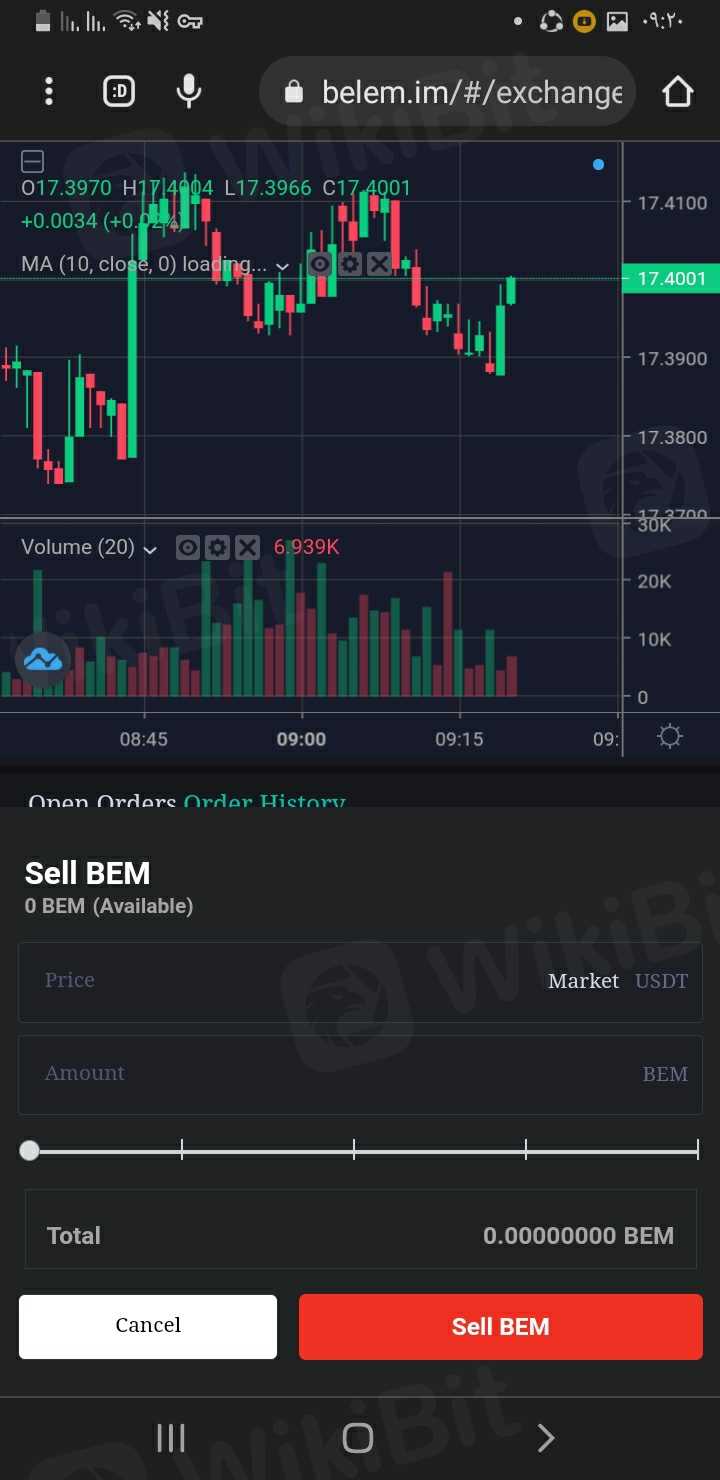
Task: Expand the MA indicator dropdown arrow
Action: (x=283, y=266)
